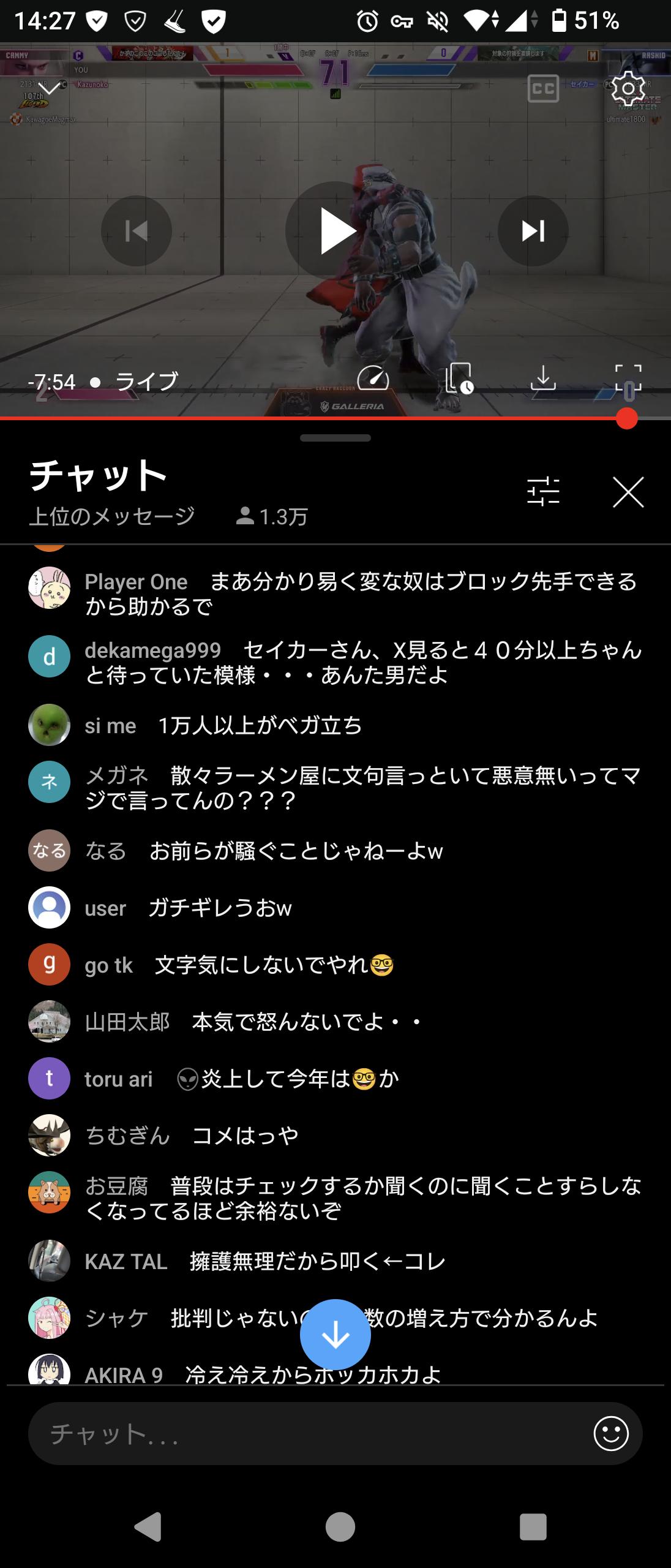Open video settings gear
The height and width of the screenshot is (1568, 671).
(628, 89)
